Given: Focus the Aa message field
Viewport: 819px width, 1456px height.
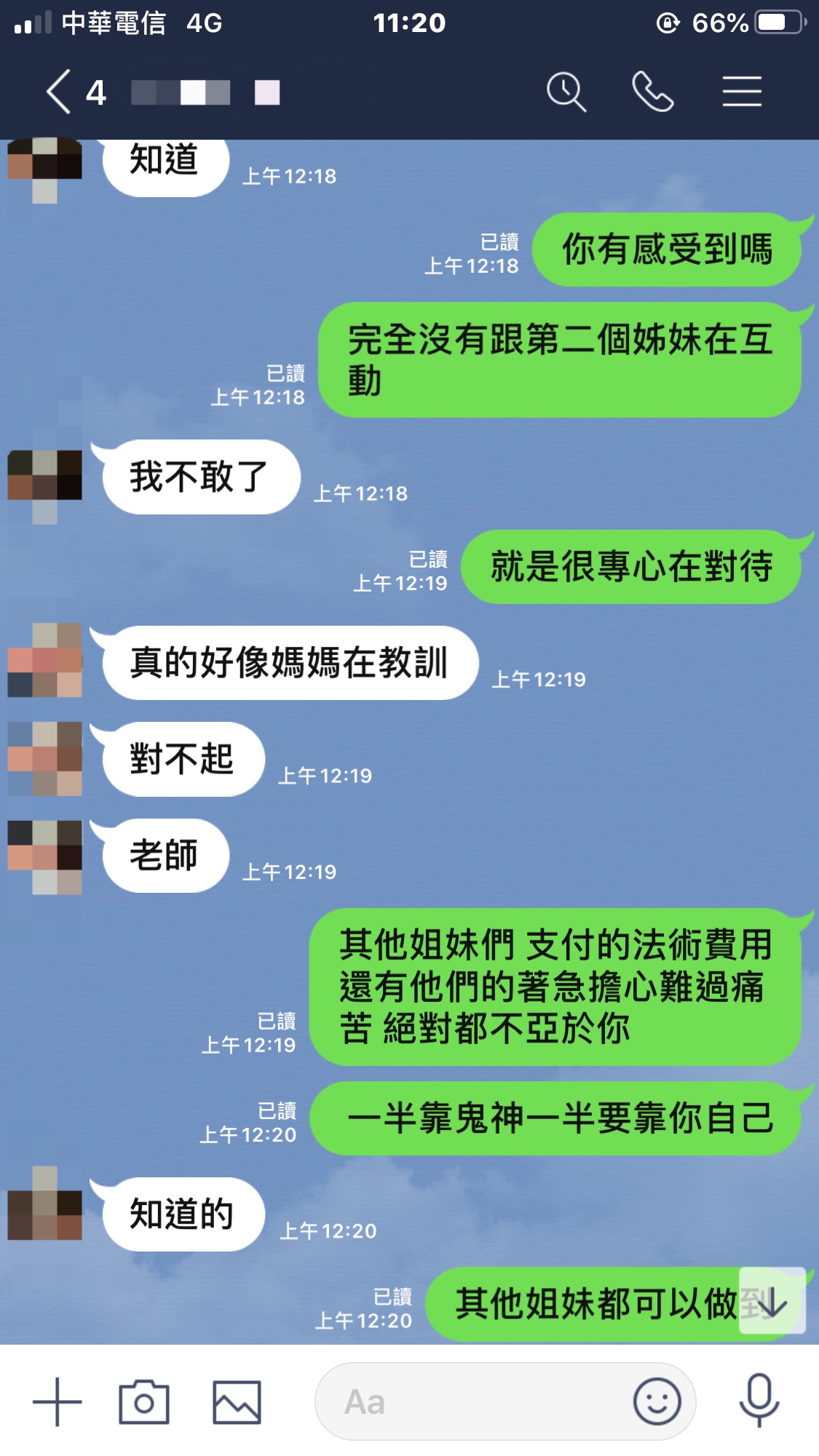Looking at the screenshot, I should pyautogui.click(x=473, y=1401).
